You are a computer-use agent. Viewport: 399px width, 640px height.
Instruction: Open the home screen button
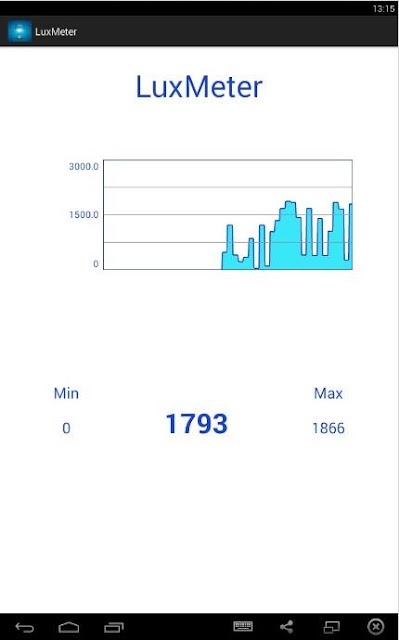(x=69, y=627)
